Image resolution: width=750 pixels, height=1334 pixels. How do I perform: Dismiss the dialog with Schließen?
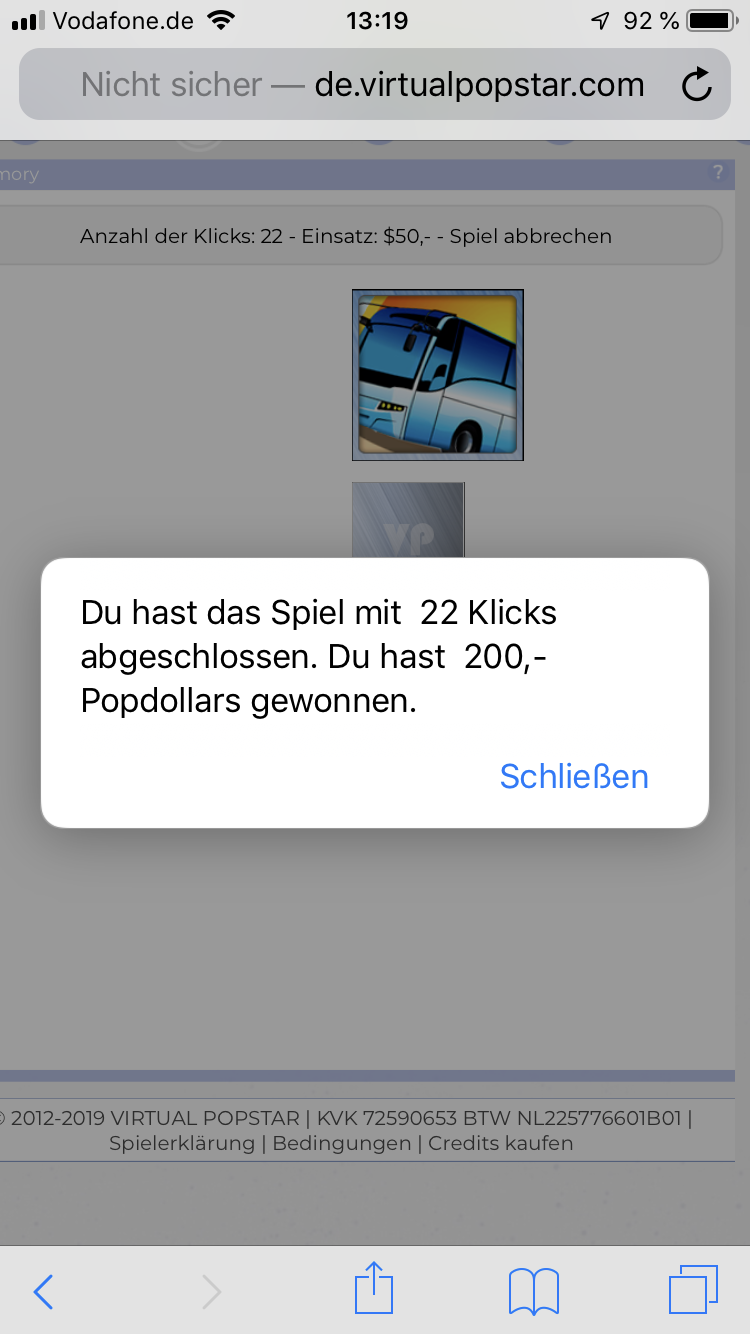[x=574, y=776]
